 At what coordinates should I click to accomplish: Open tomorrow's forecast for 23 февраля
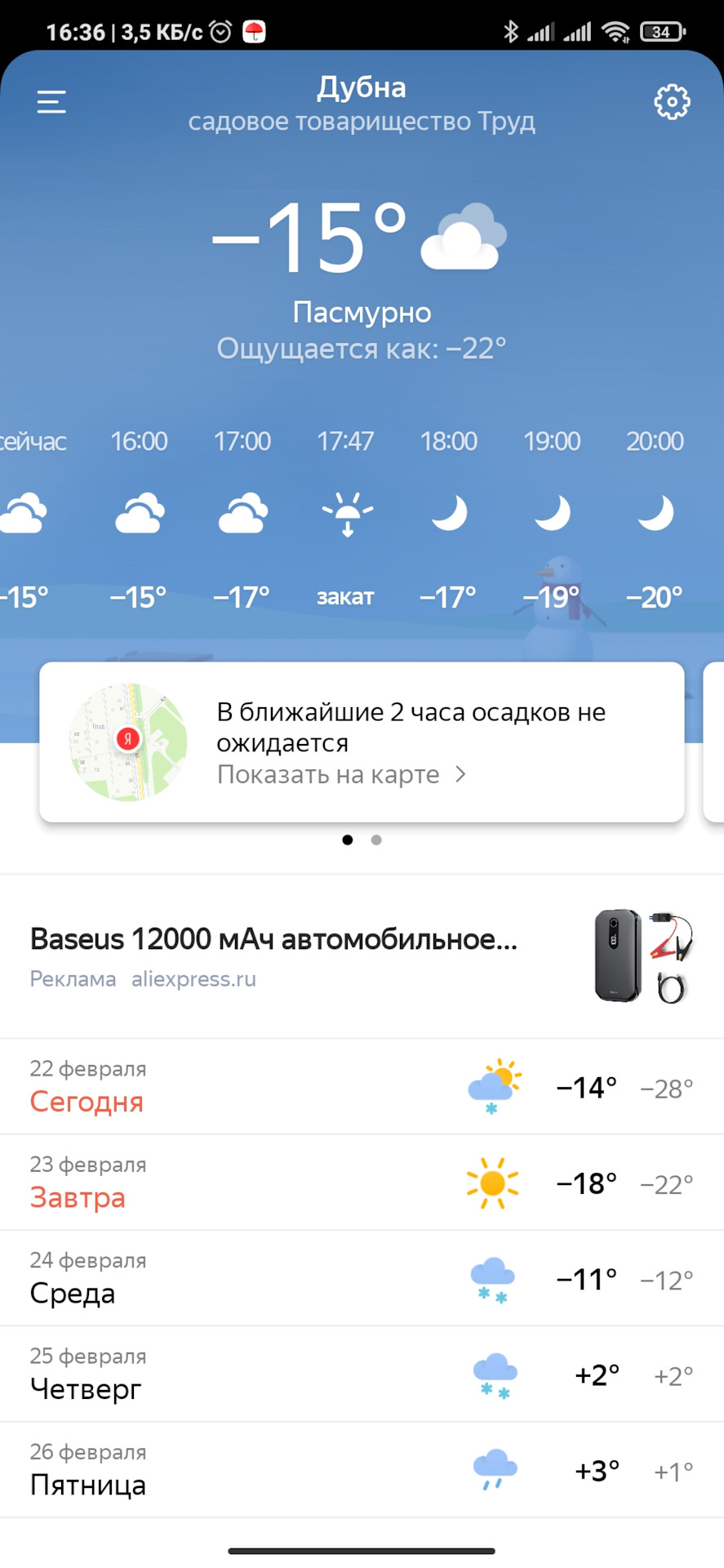[362, 1183]
